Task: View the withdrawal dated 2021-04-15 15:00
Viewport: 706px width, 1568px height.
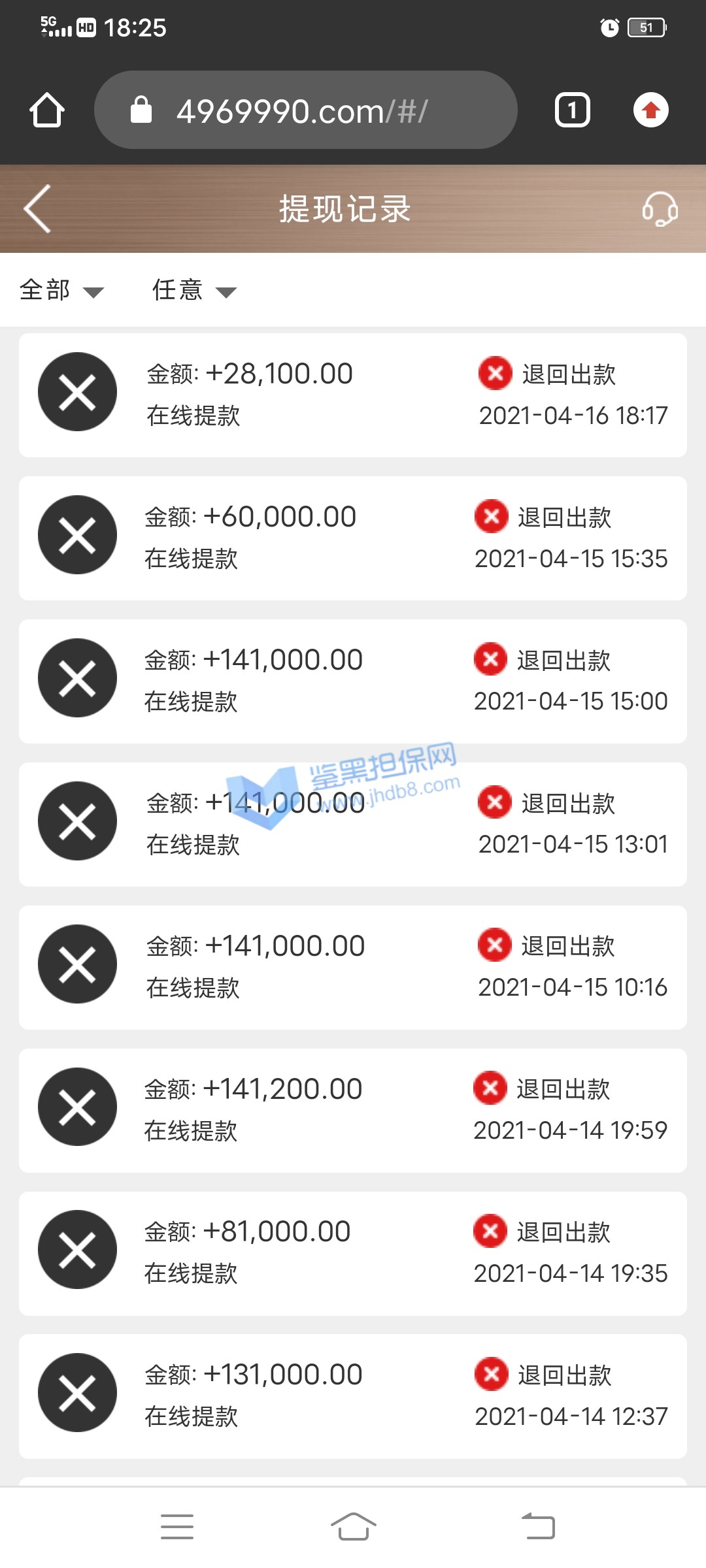Action: click(x=353, y=681)
